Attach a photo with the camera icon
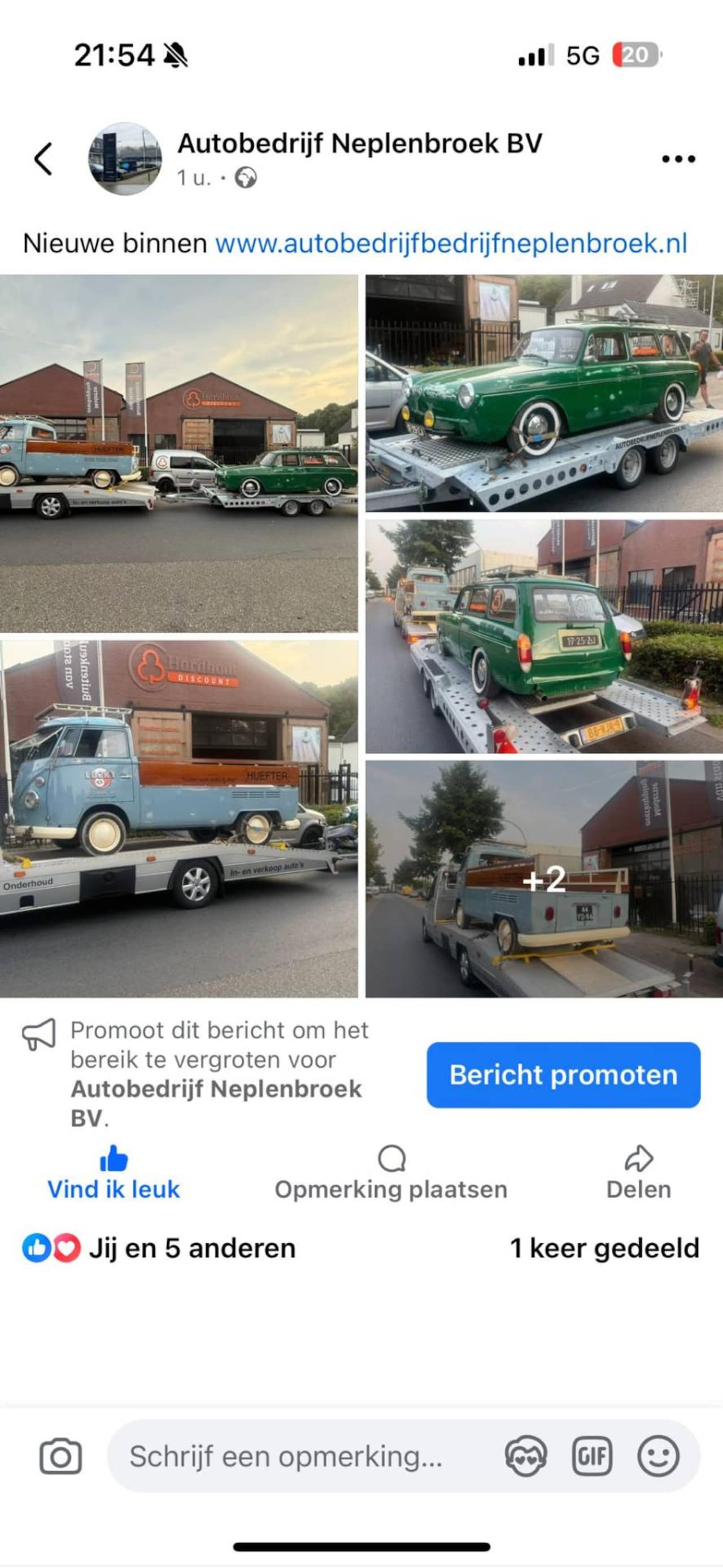This screenshot has height=1568, width=723. (60, 1457)
